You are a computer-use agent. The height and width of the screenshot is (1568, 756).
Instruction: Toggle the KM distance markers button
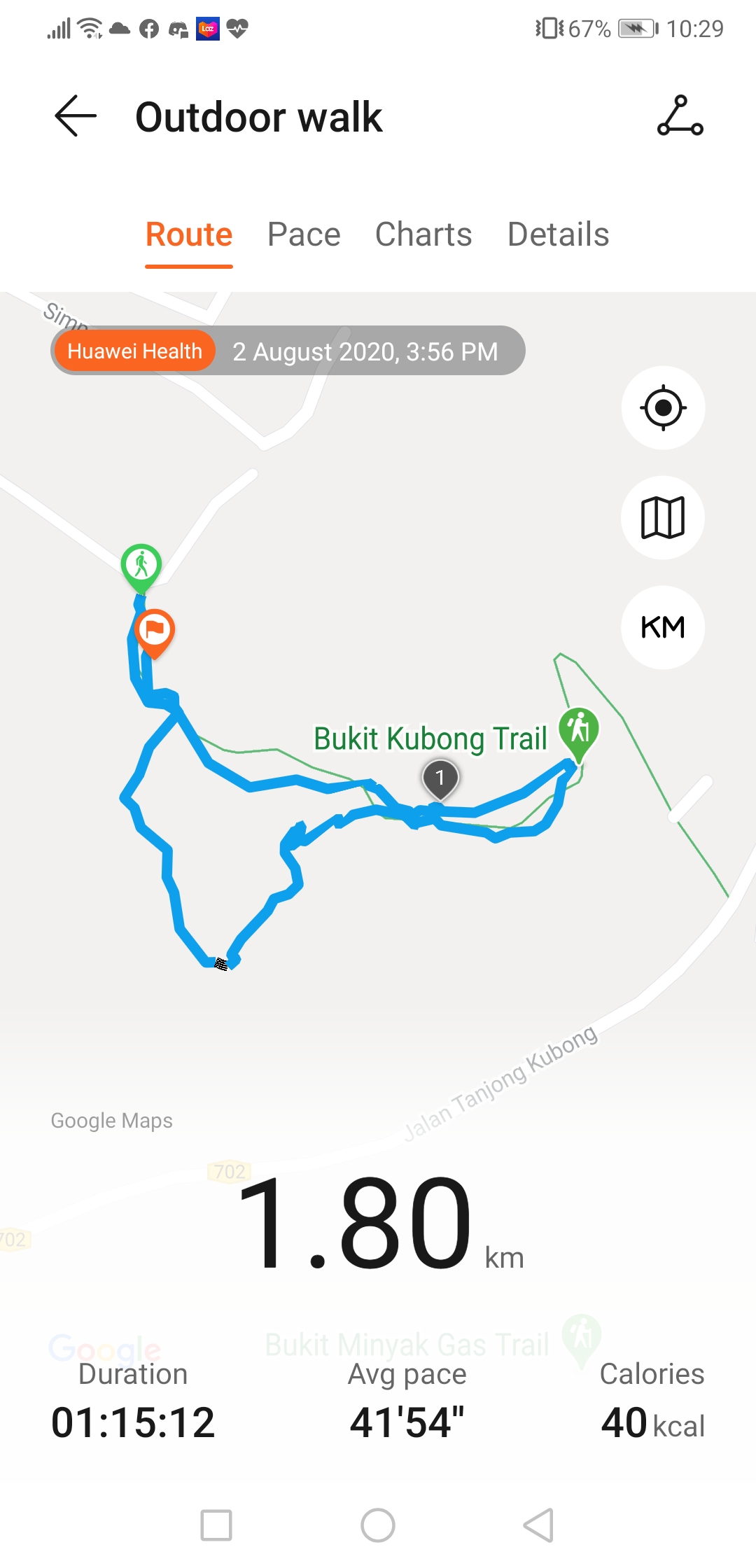663,627
